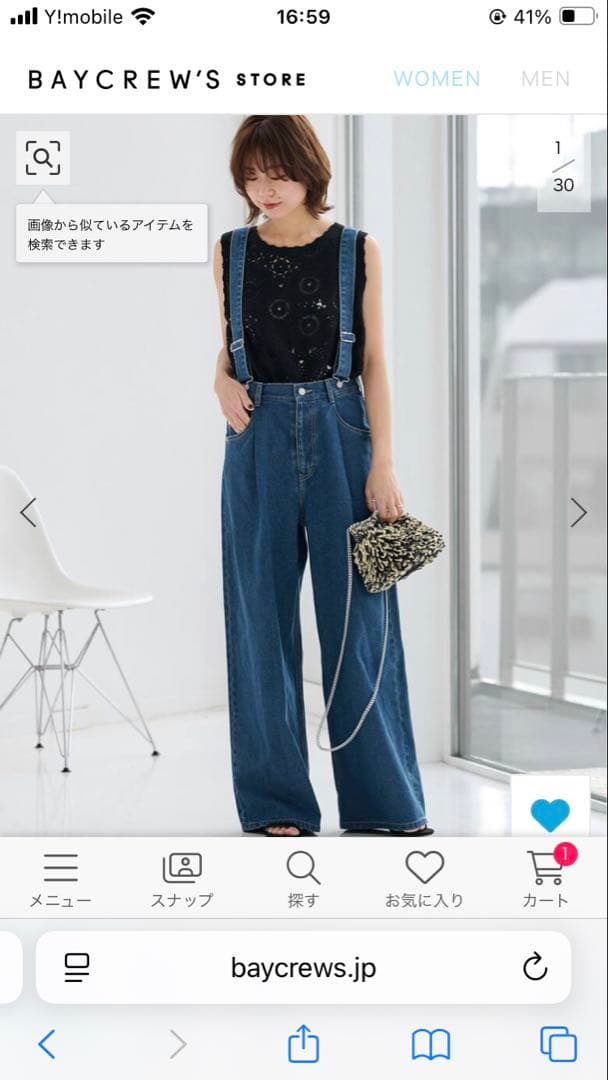
Task: Open the image similarity search icon
Action: (x=43, y=158)
